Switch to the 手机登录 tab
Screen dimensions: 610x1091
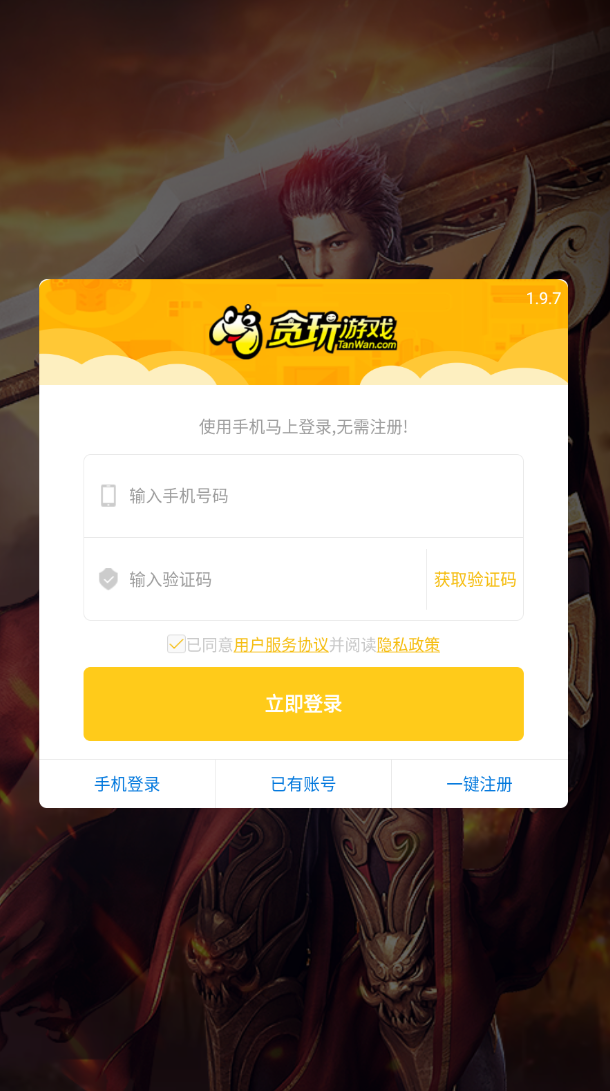pos(127,784)
